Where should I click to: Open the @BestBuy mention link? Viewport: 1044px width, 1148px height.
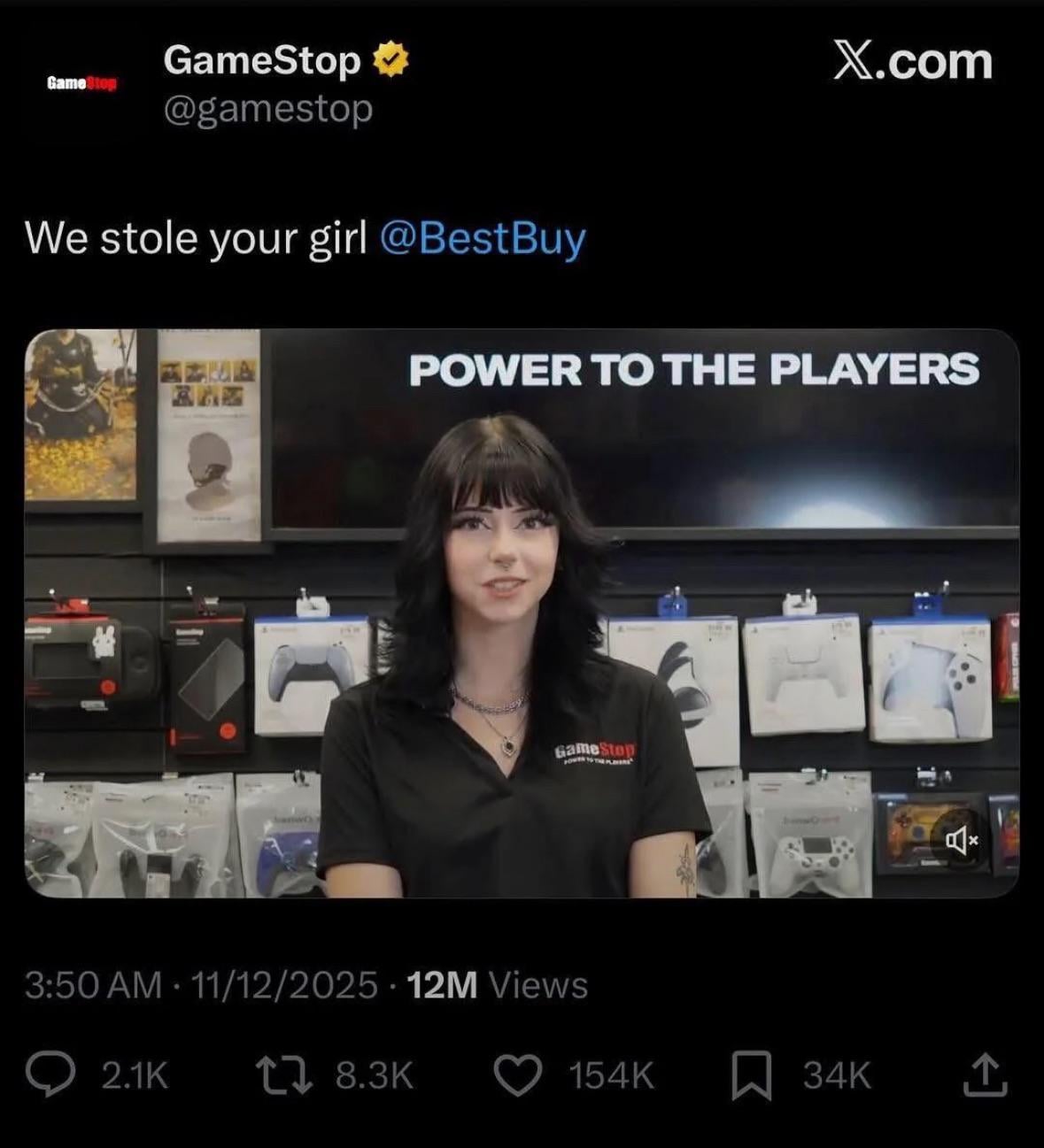click(483, 239)
